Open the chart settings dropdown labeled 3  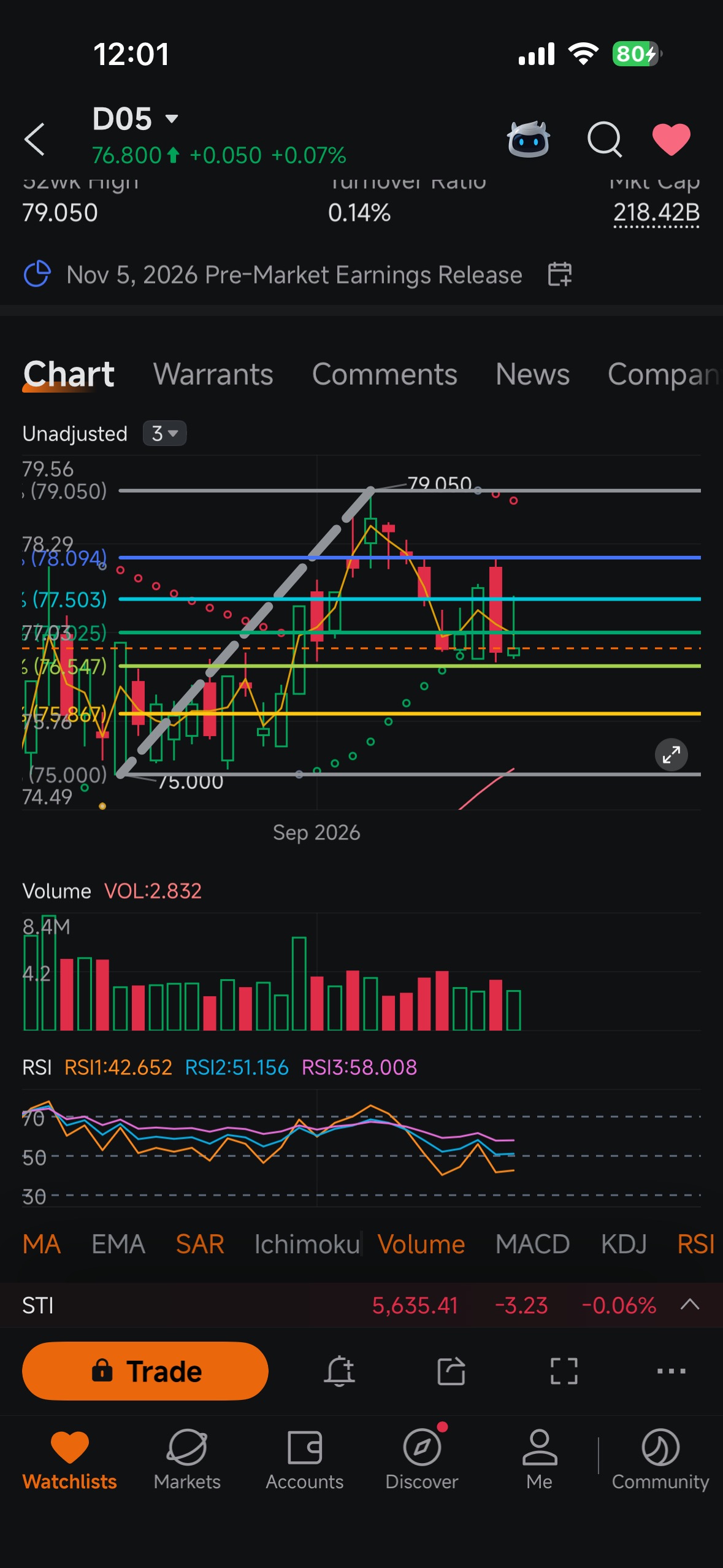pyautogui.click(x=164, y=434)
